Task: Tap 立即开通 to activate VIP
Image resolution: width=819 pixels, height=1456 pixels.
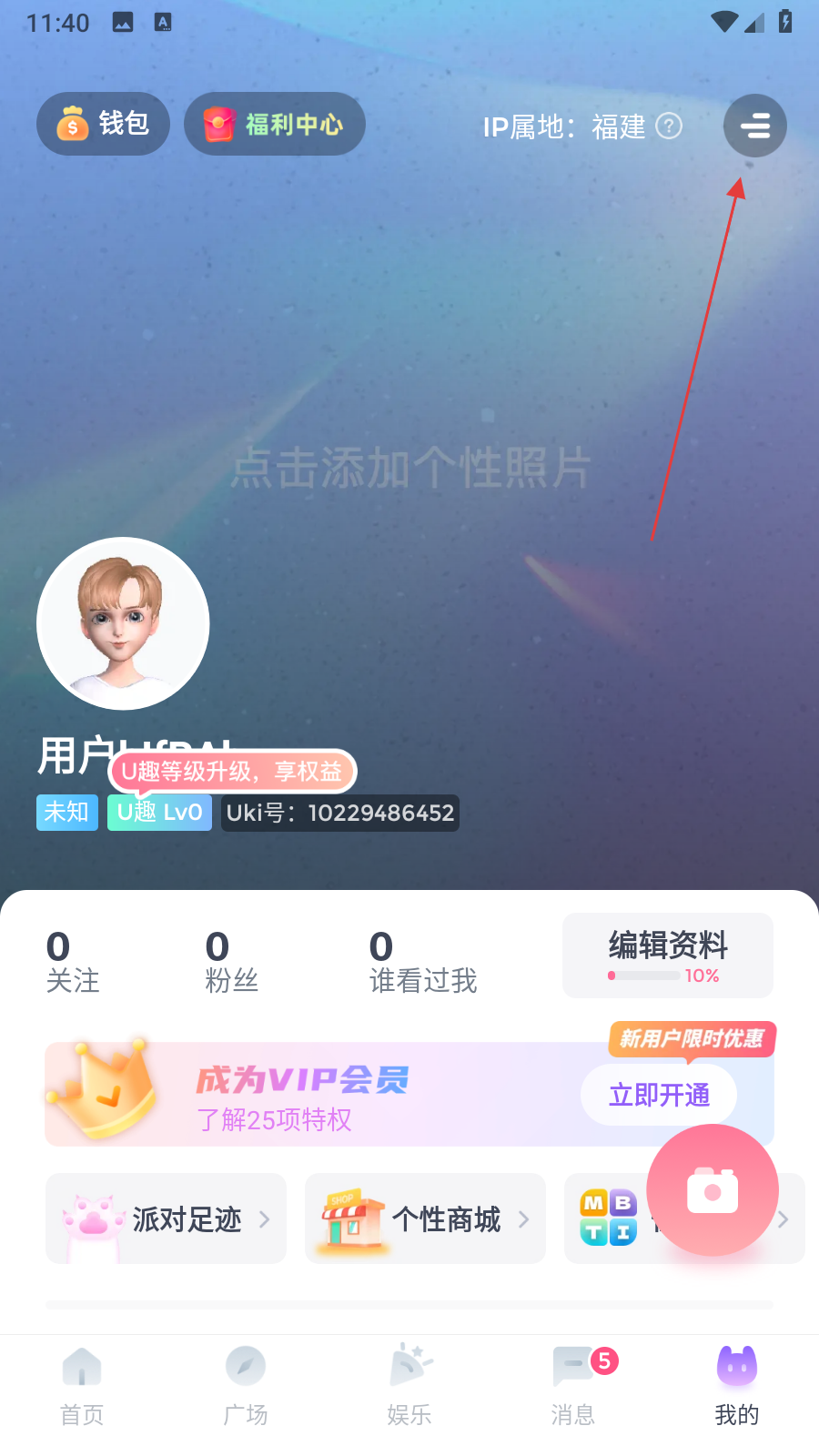Action: pos(659,1095)
